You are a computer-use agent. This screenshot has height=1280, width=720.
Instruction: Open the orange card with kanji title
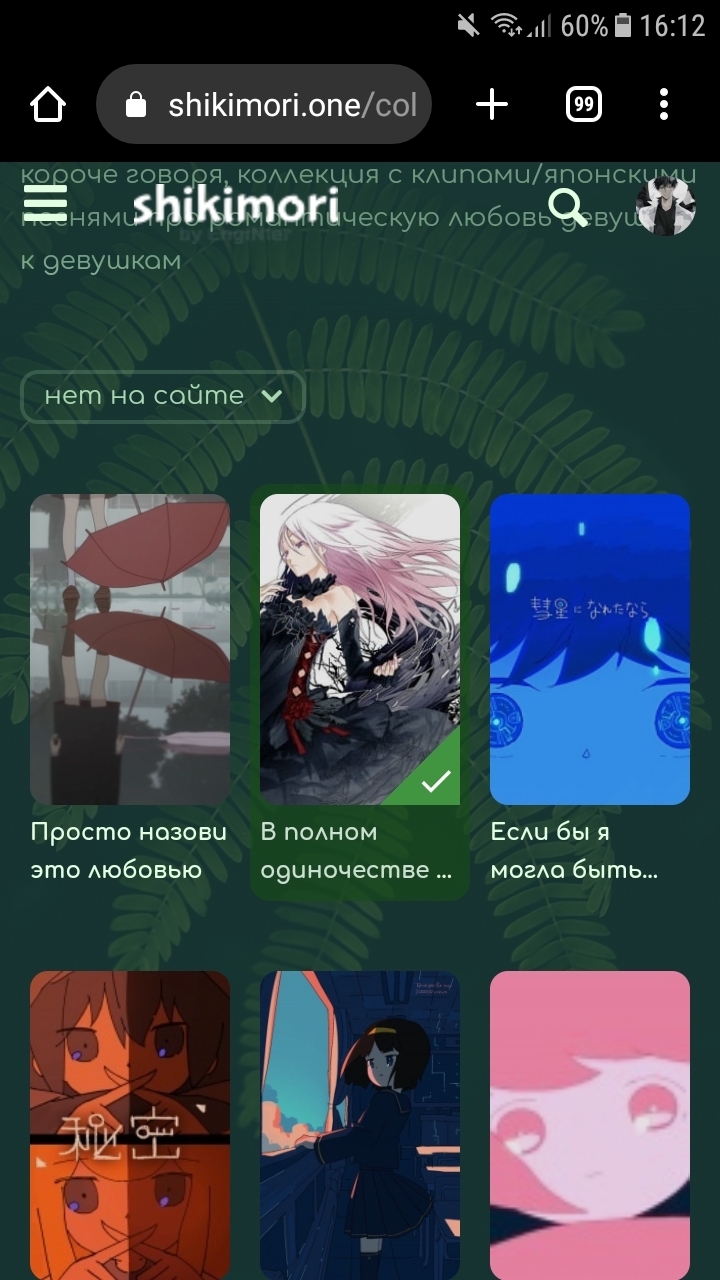tap(130, 1120)
